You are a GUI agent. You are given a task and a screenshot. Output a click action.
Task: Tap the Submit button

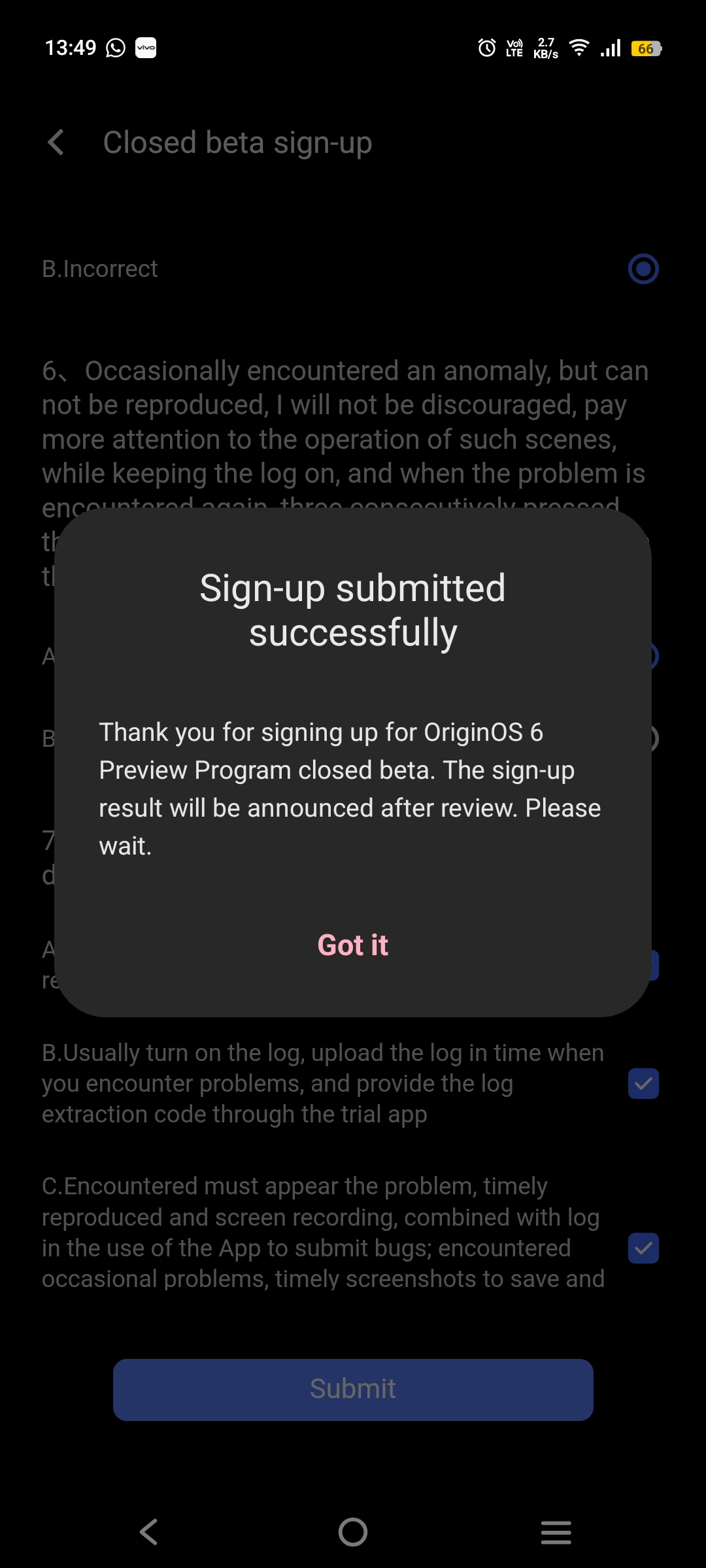click(353, 1389)
